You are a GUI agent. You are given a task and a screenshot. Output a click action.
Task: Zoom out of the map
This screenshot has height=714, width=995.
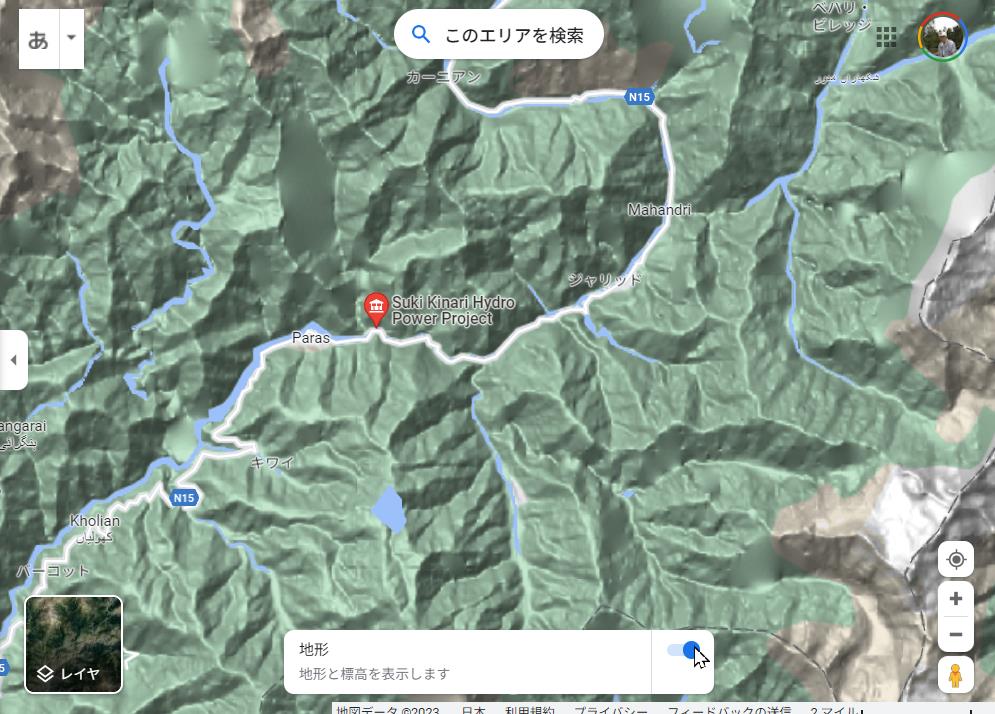click(955, 634)
